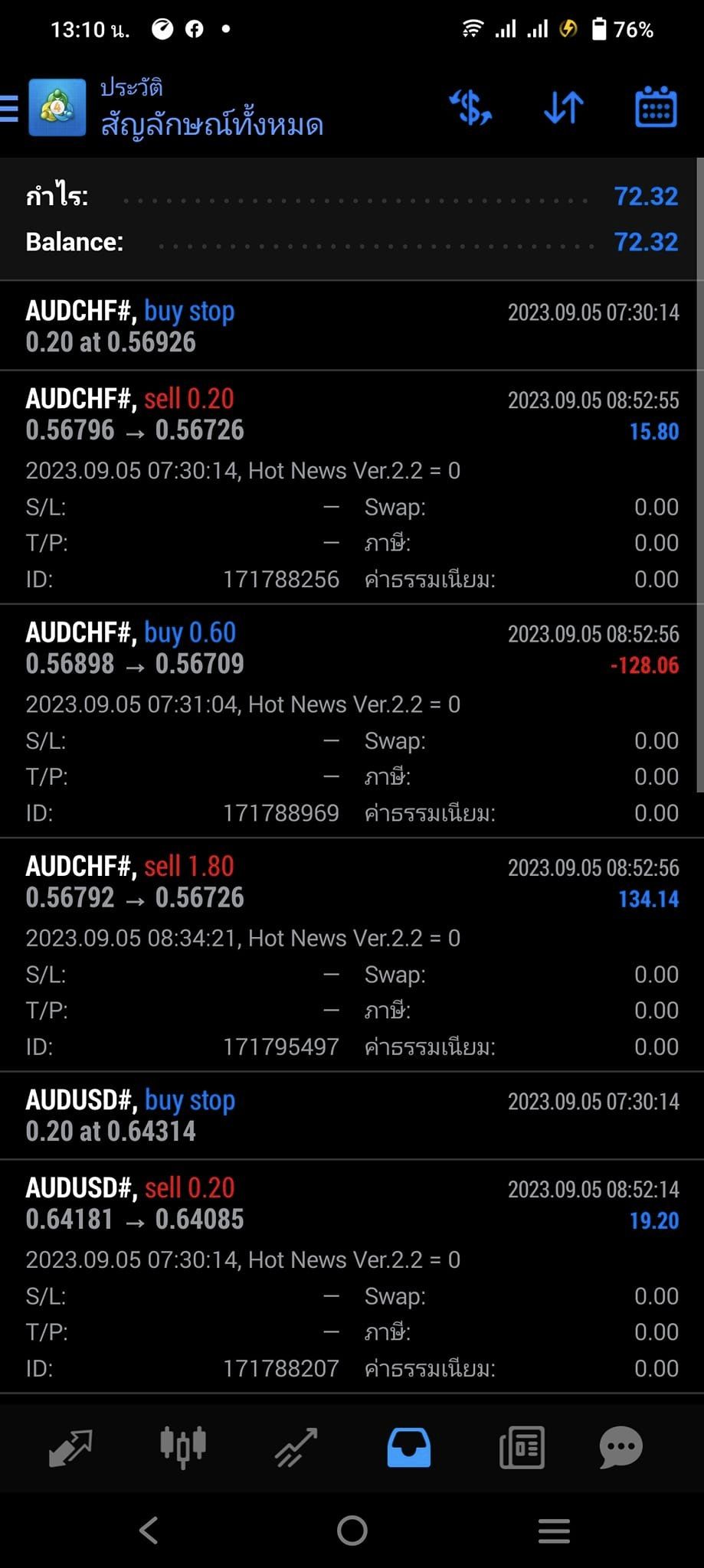Collapse the AUDCHF# sell 0.20 trade
This screenshot has height=1568, width=704.
click(352, 488)
